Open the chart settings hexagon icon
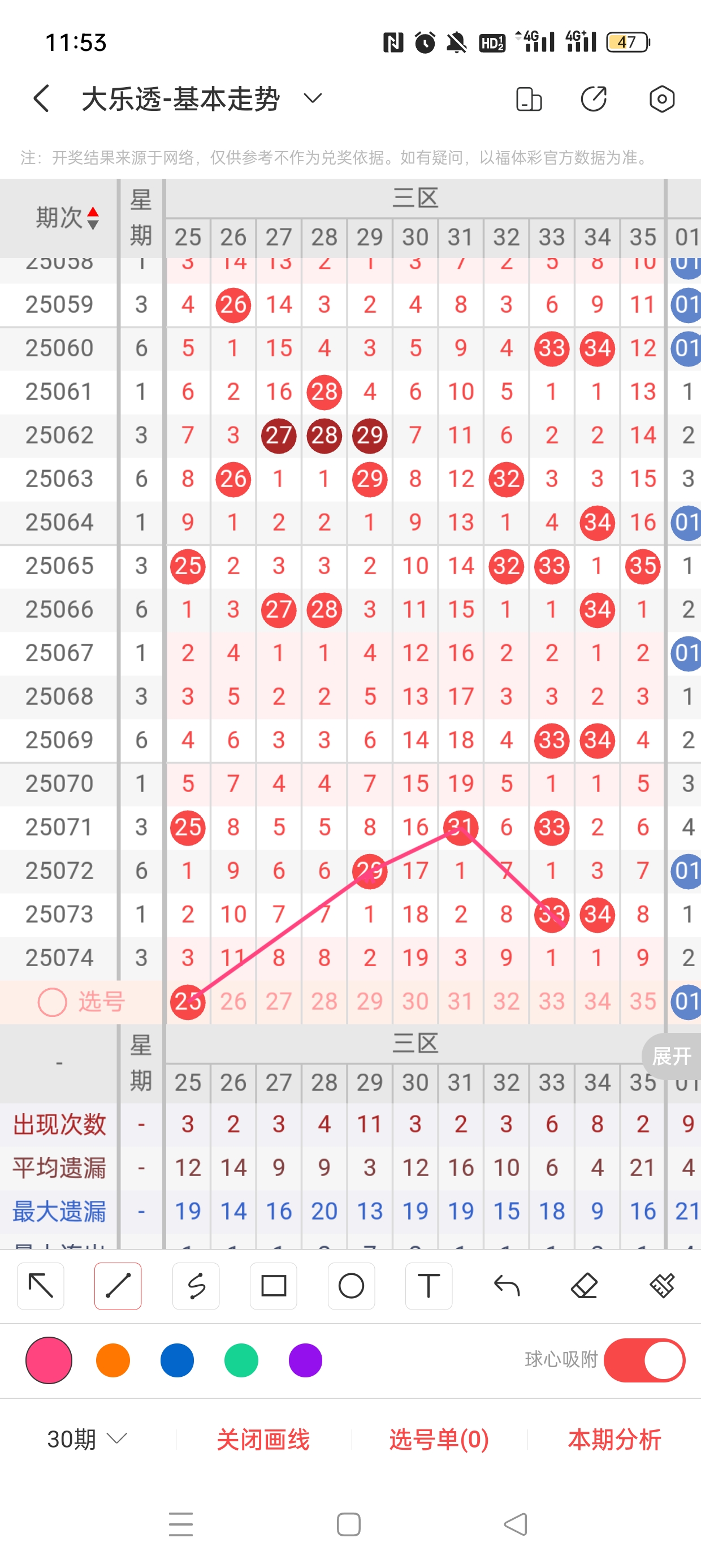Viewport: 701px width, 1568px height. point(661,98)
